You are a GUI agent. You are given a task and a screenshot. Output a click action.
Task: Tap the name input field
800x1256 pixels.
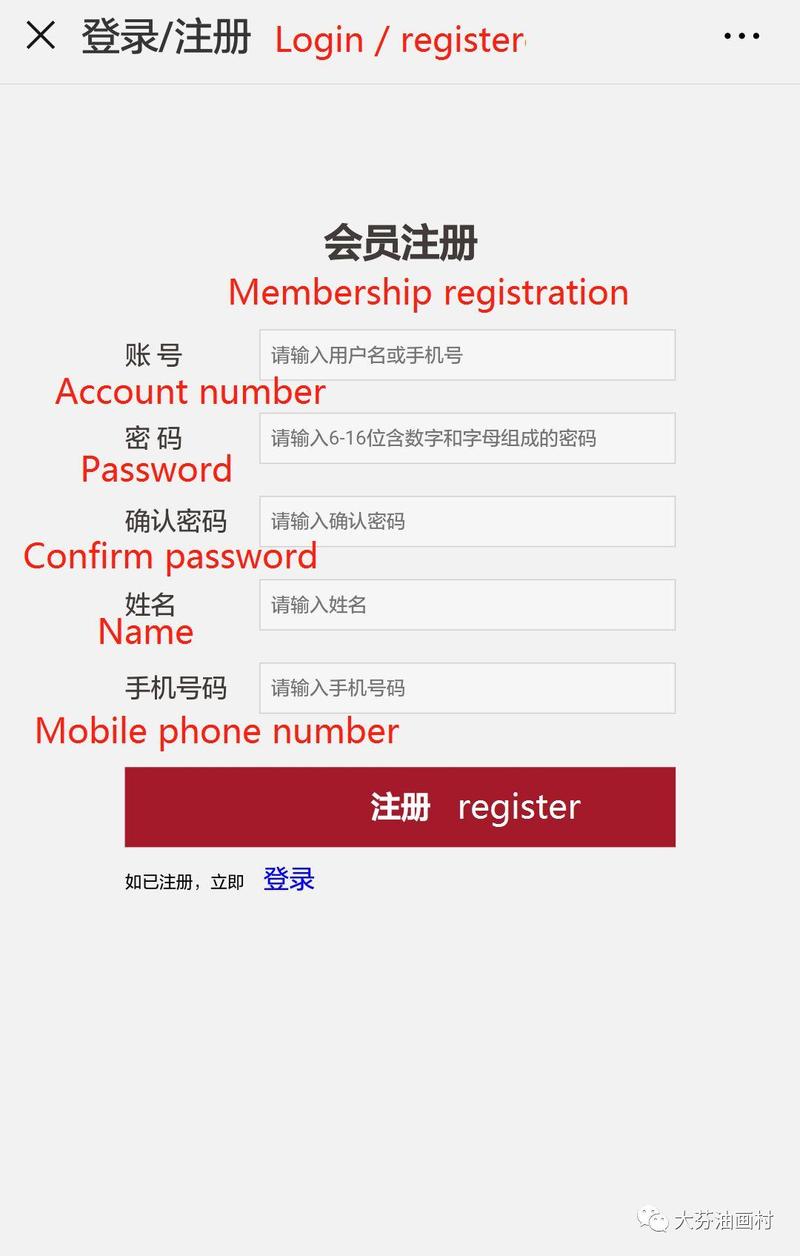[467, 605]
